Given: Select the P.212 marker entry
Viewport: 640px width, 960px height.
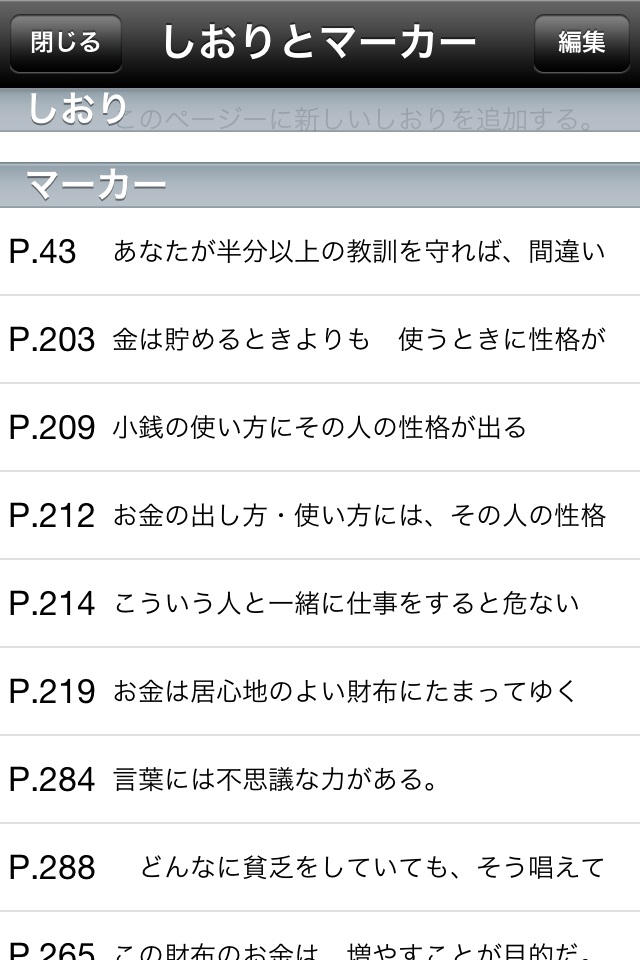Looking at the screenshot, I should pos(320,515).
